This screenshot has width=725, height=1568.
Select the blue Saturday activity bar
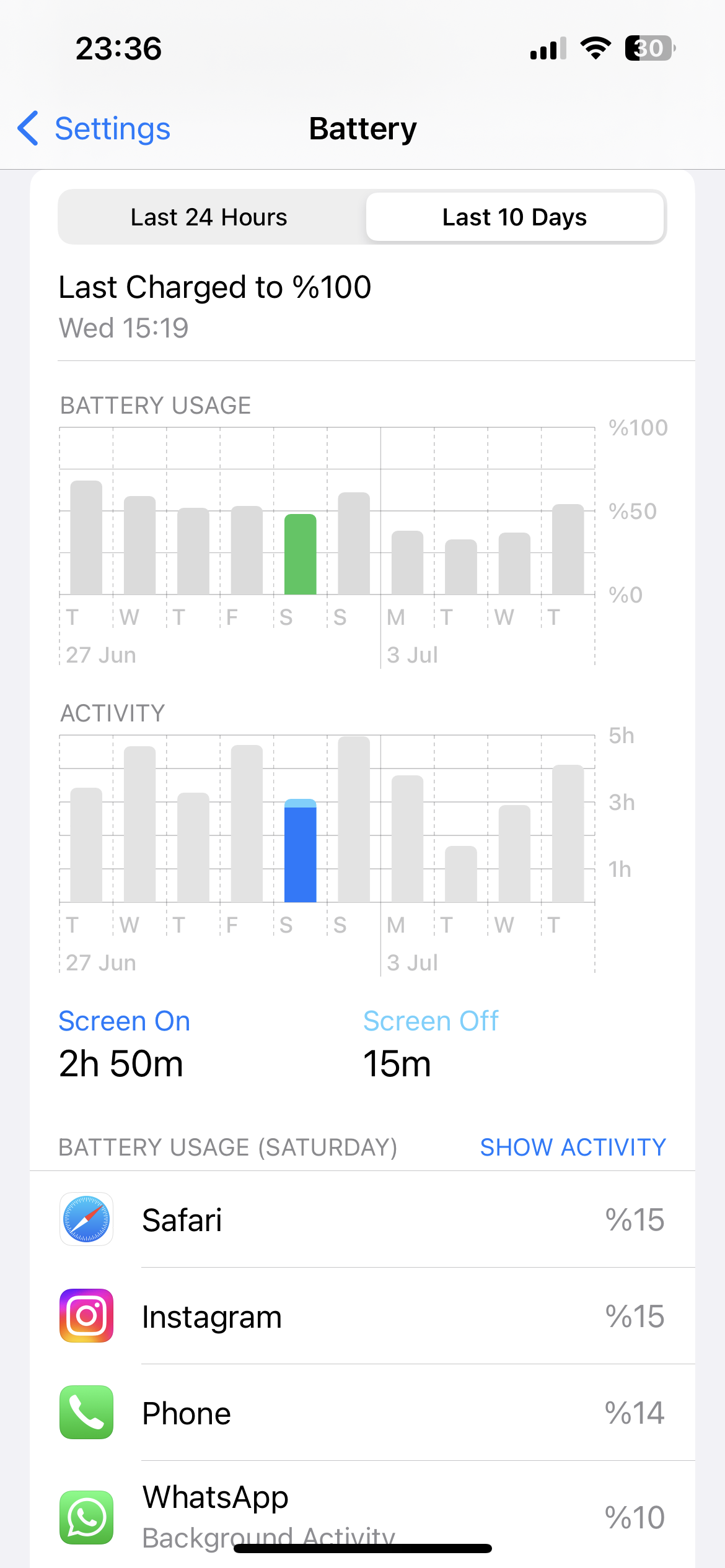(x=301, y=851)
